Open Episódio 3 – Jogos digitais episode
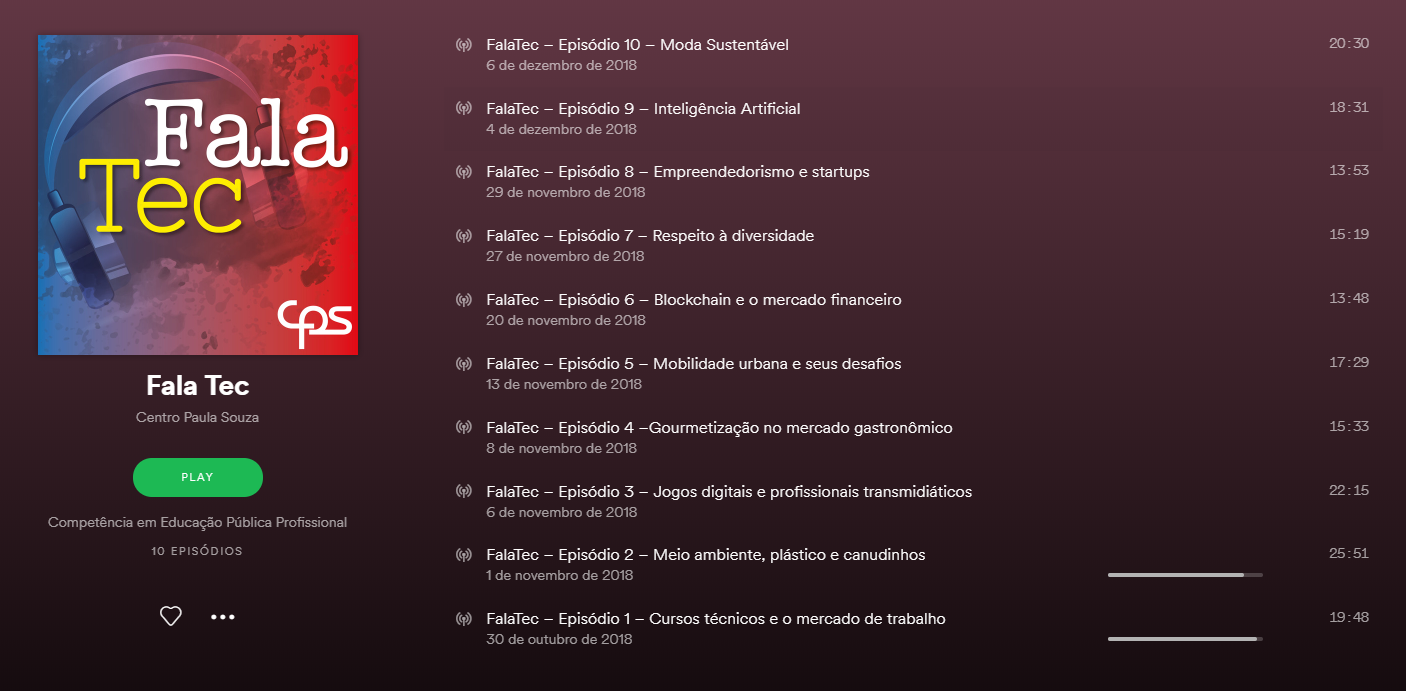Screen dimensions: 1406x691 point(728,492)
